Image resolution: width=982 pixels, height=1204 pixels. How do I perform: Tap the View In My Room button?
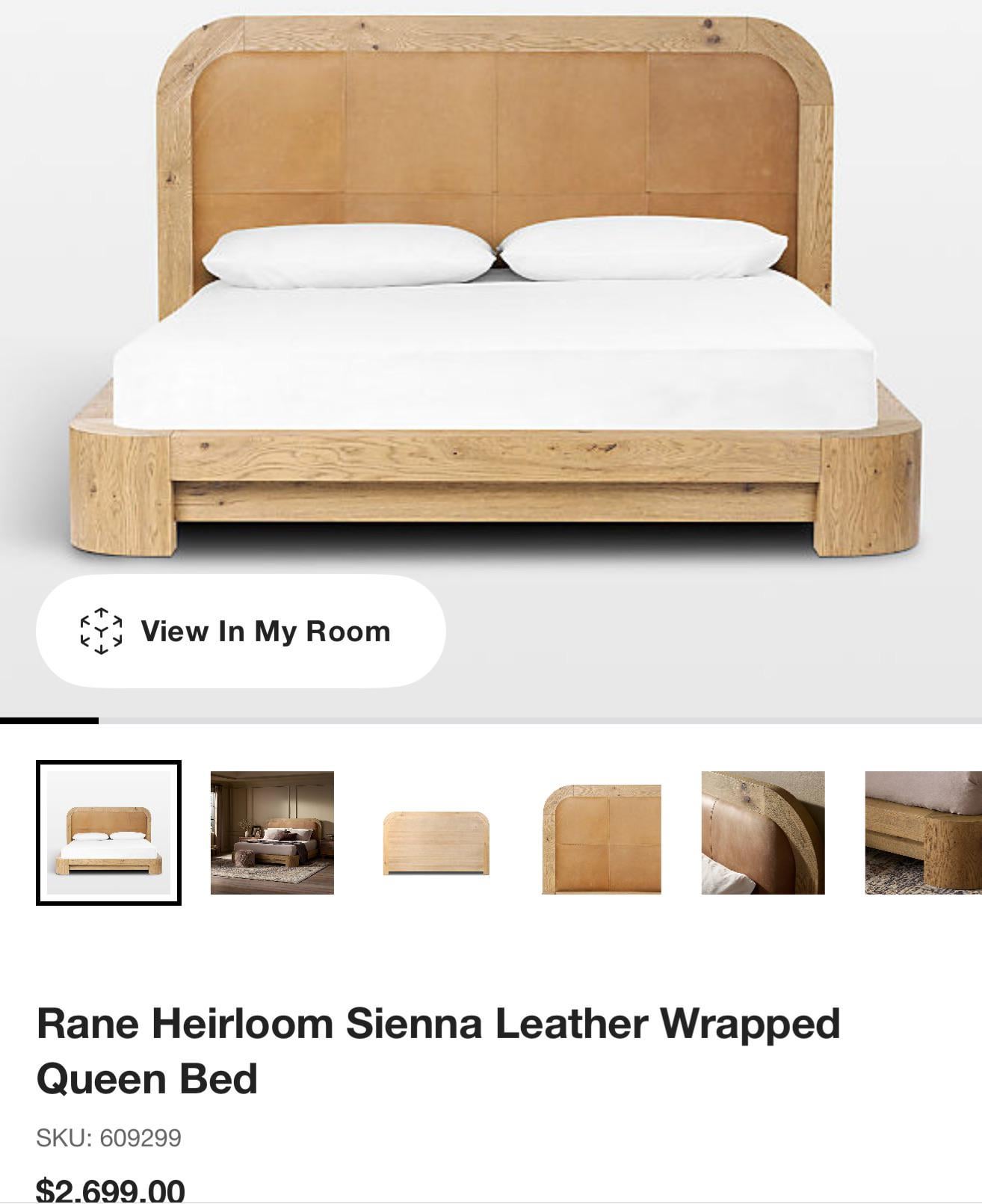(241, 632)
